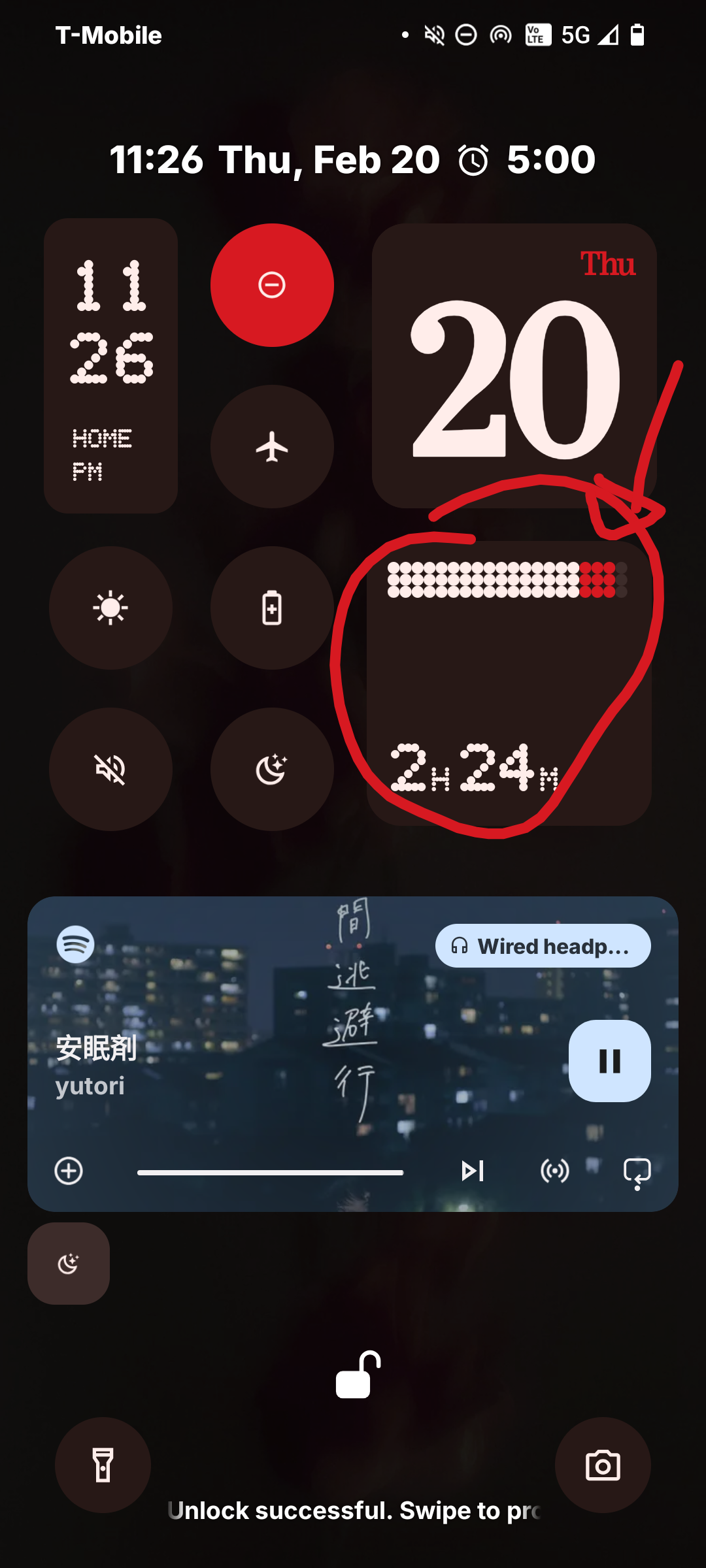Enable battery saver

[272, 608]
